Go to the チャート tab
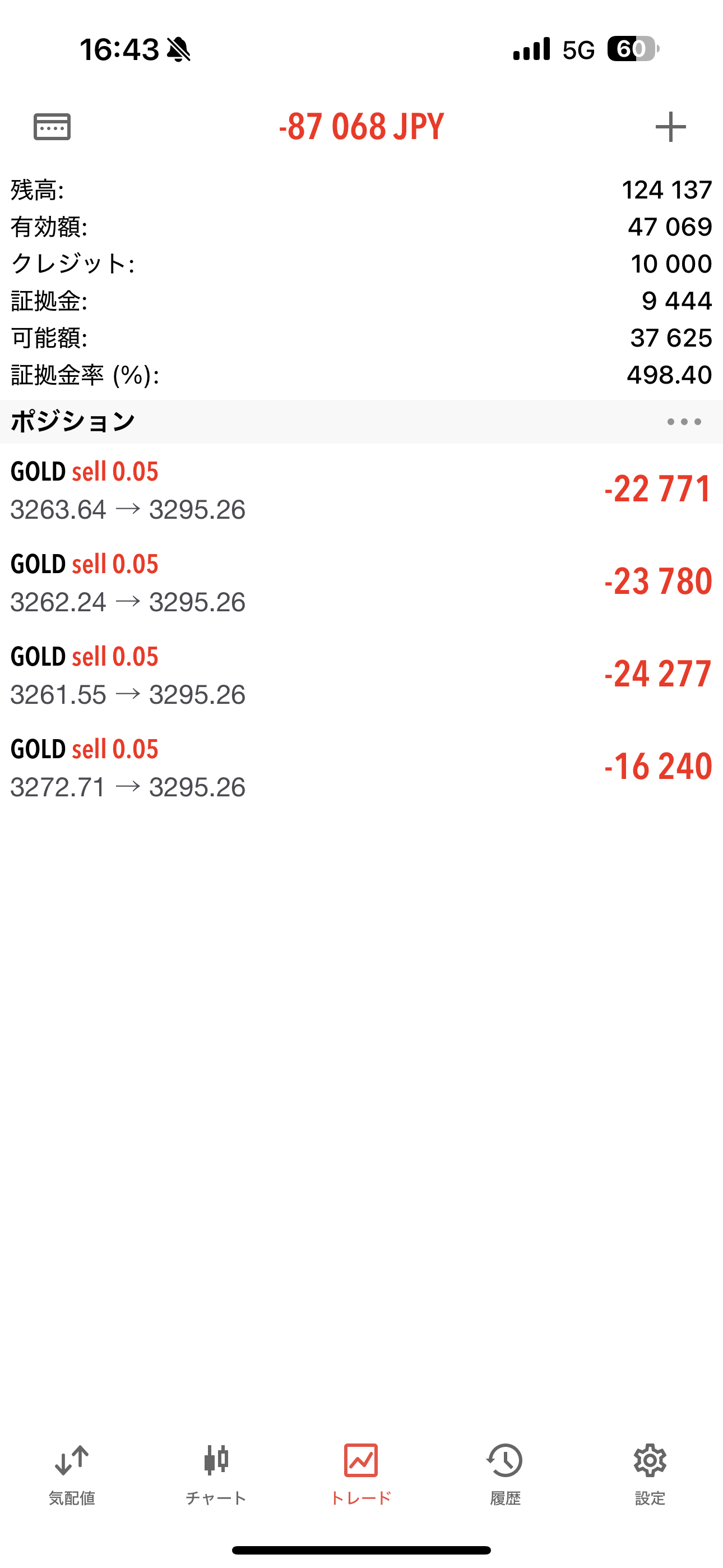This screenshot has height=1568, width=723. pos(216,1475)
